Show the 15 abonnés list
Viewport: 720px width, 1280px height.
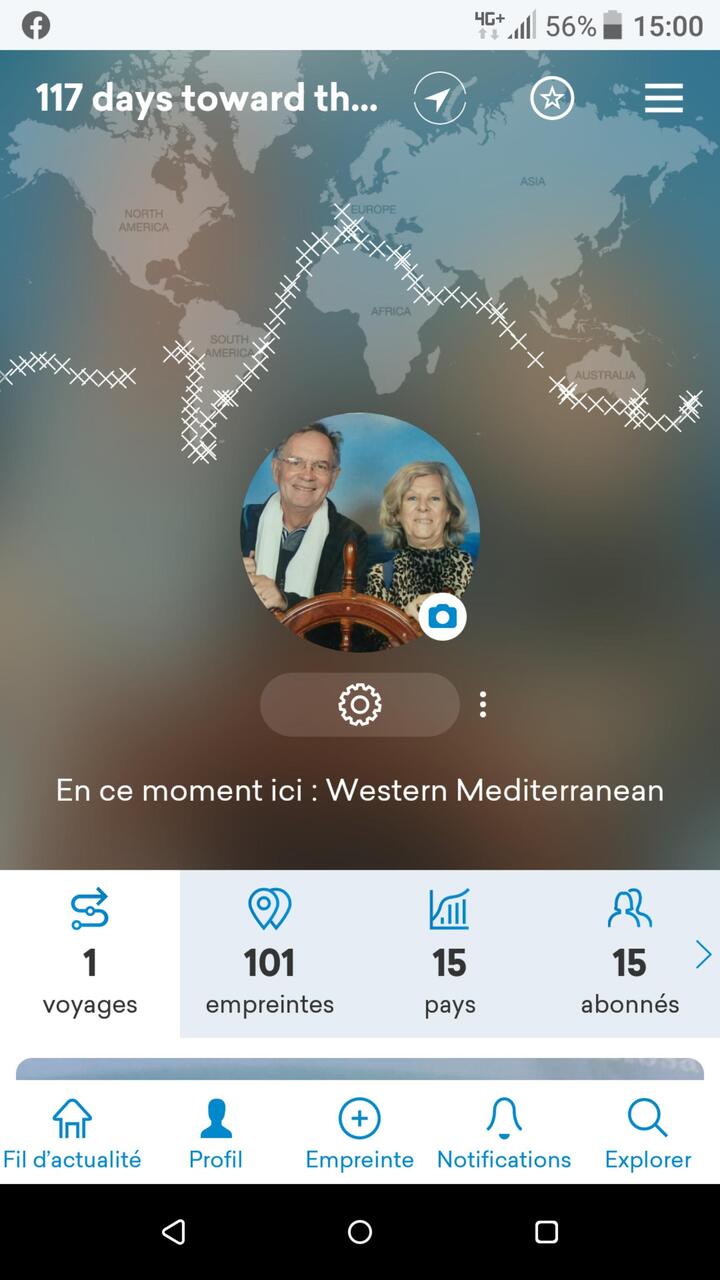coord(629,953)
